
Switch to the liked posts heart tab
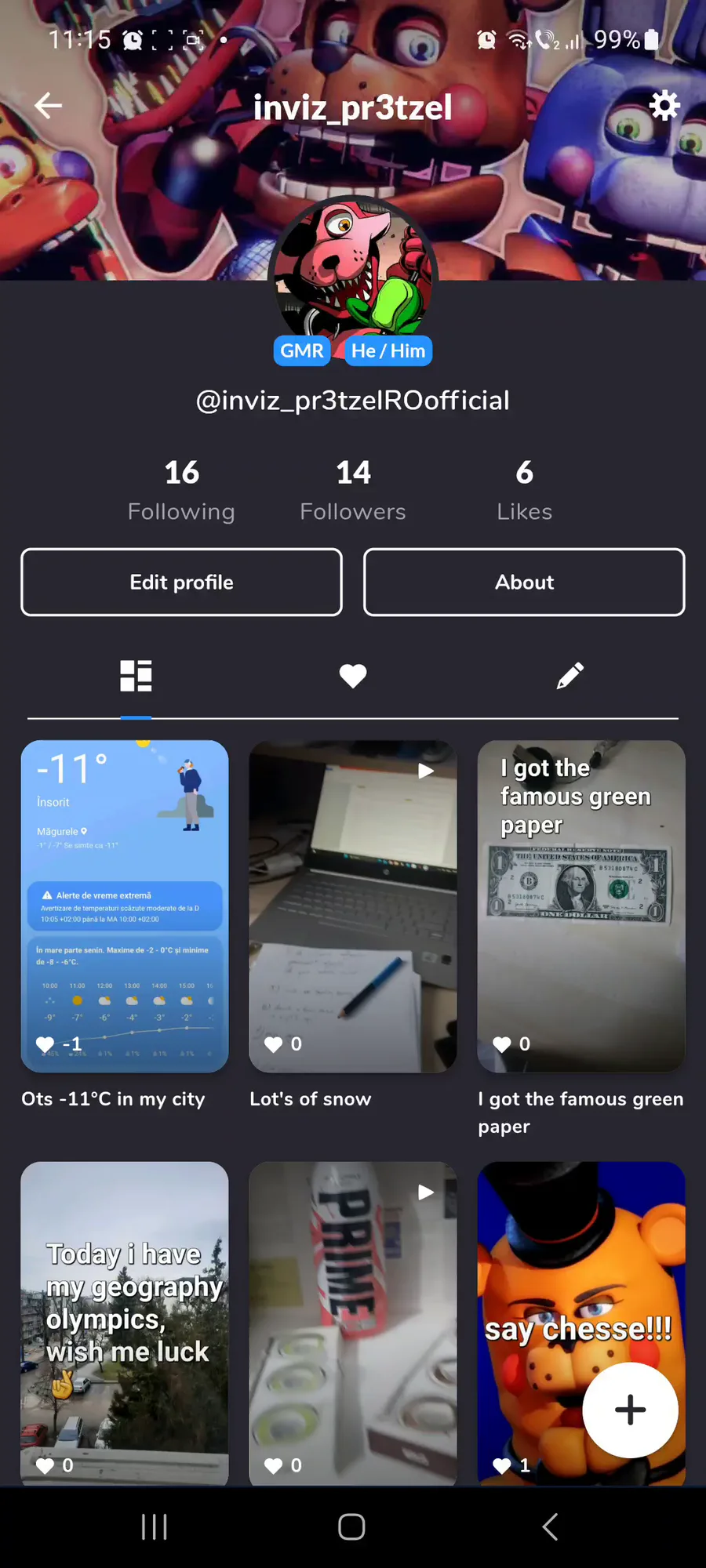pos(352,675)
